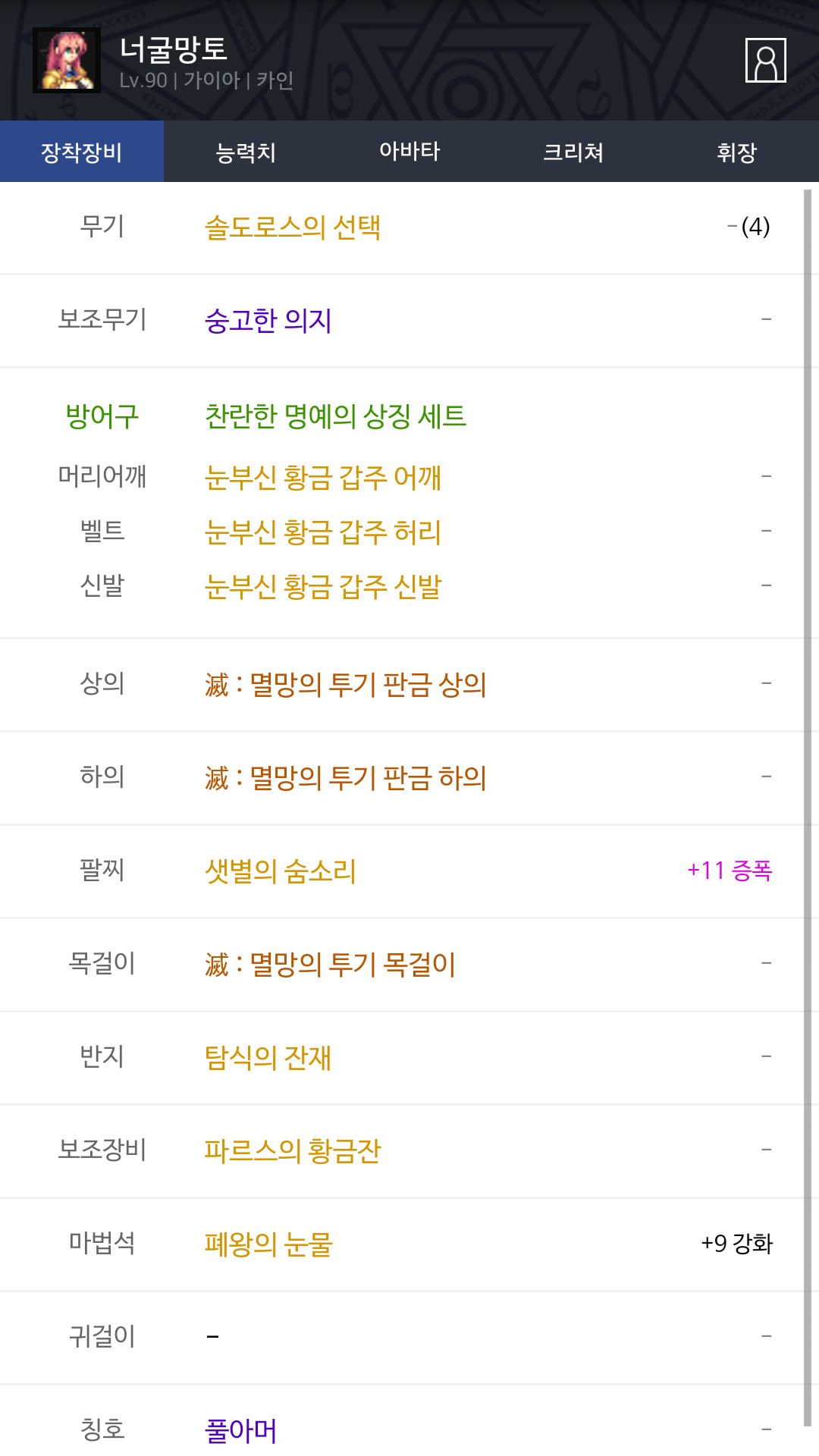Open the character profile icon

(765, 60)
